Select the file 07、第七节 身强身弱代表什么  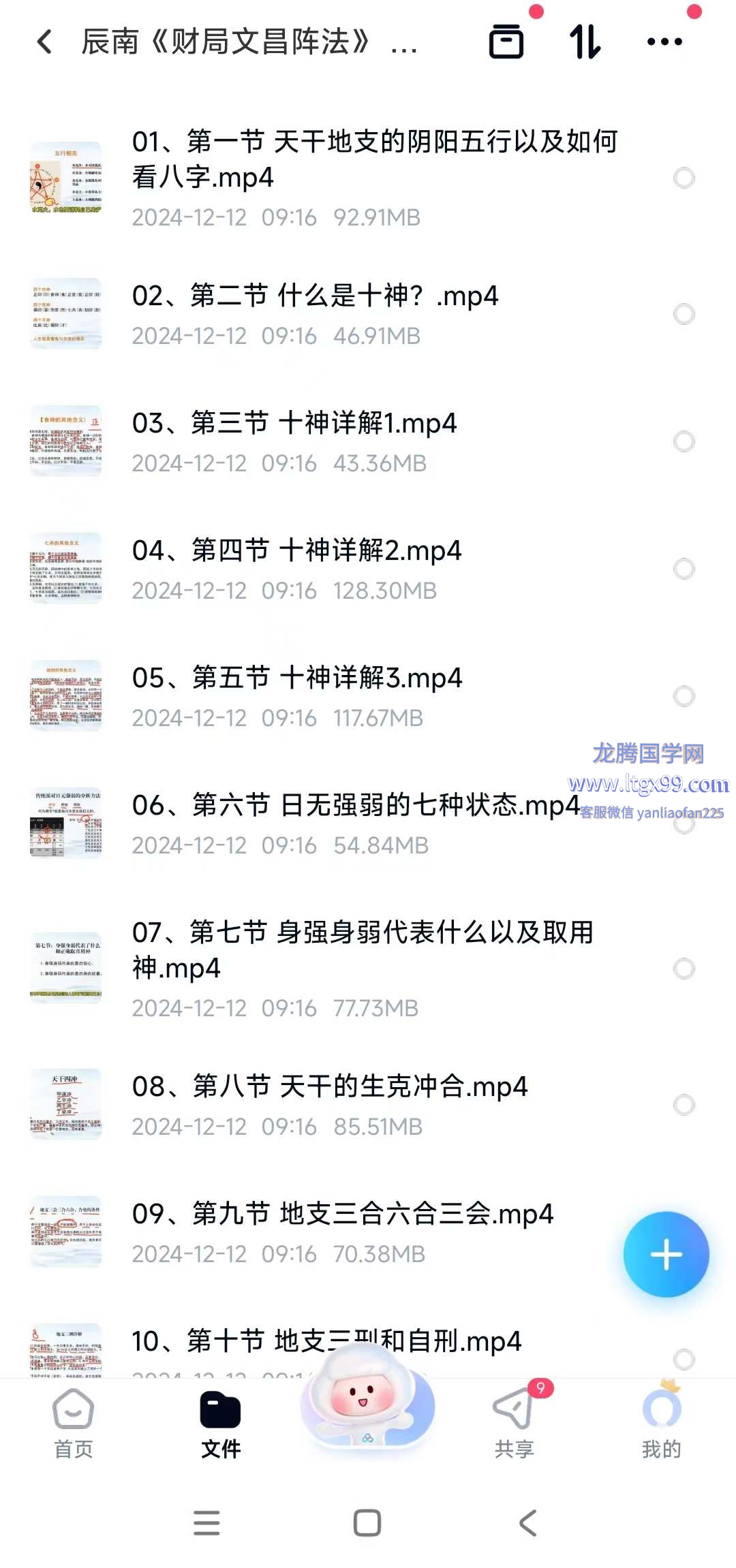point(684,968)
